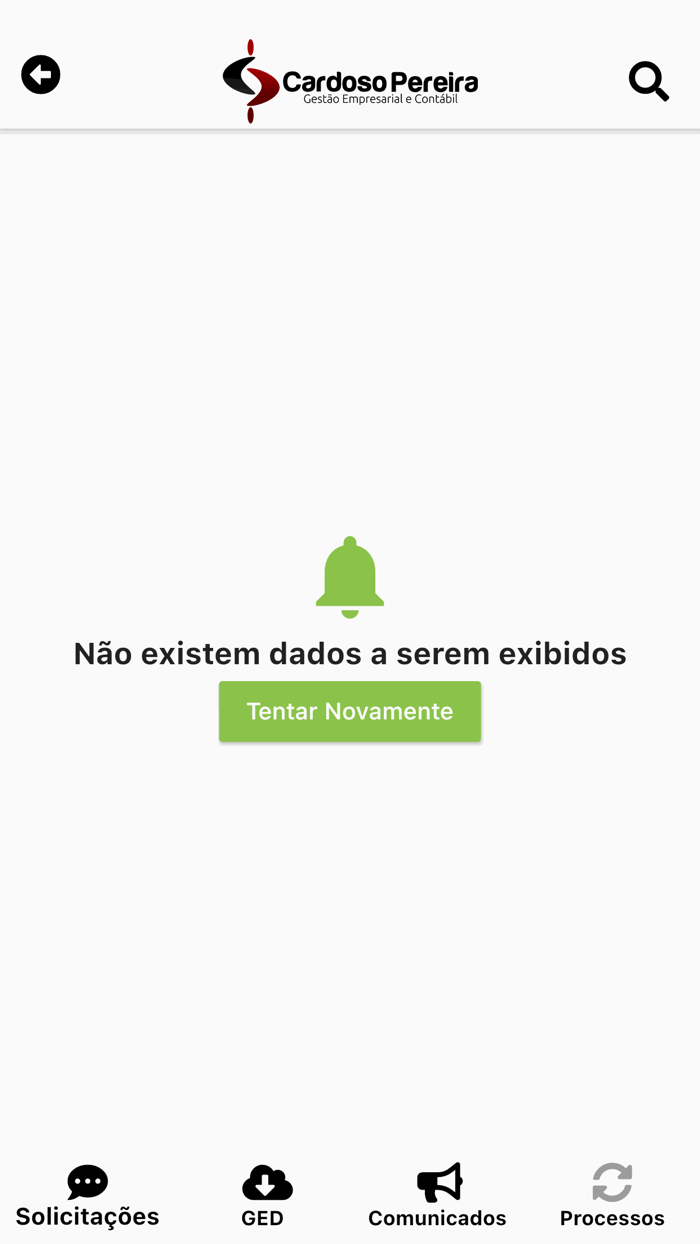Tap the Tentar Novamente button
The image size is (700, 1244).
(350, 711)
